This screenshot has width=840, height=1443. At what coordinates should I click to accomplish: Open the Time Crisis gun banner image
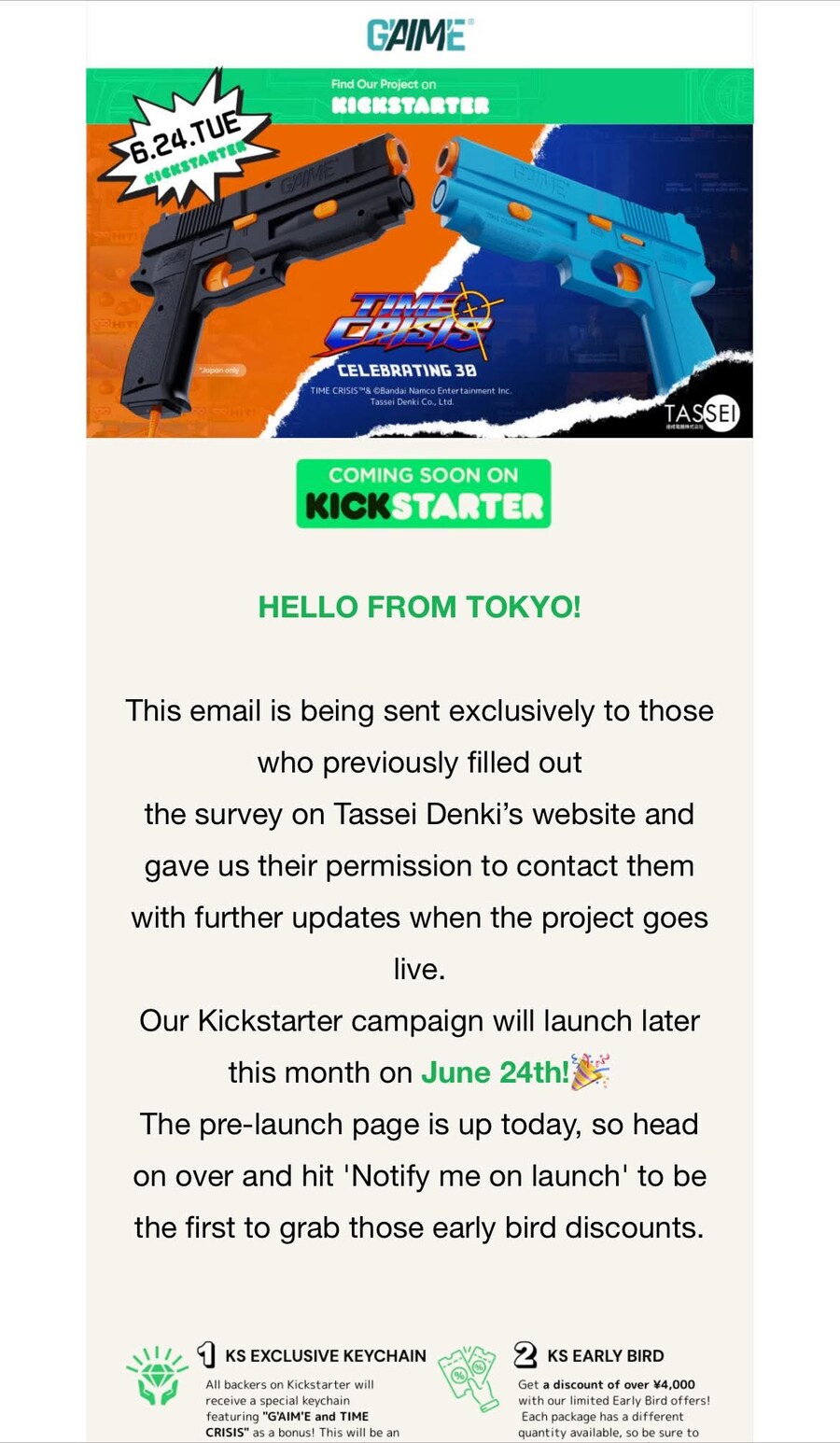coord(419,271)
